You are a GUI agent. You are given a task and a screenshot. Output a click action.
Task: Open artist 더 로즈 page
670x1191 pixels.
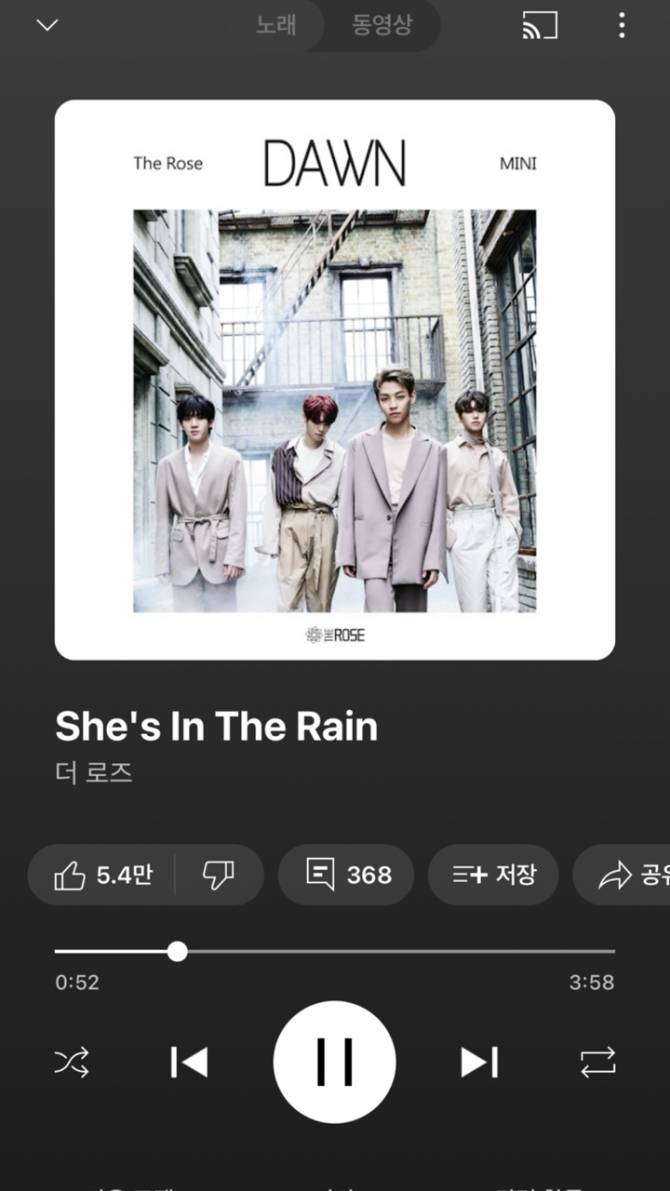tap(94, 773)
